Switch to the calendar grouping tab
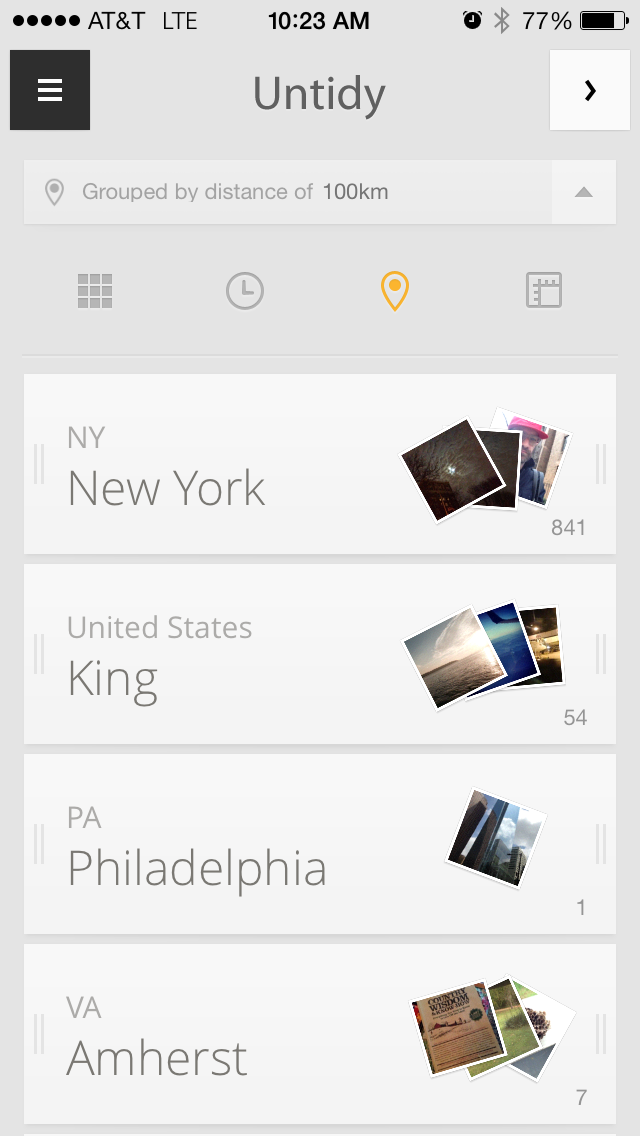Screen dimensions: 640x1136 [x=544, y=291]
